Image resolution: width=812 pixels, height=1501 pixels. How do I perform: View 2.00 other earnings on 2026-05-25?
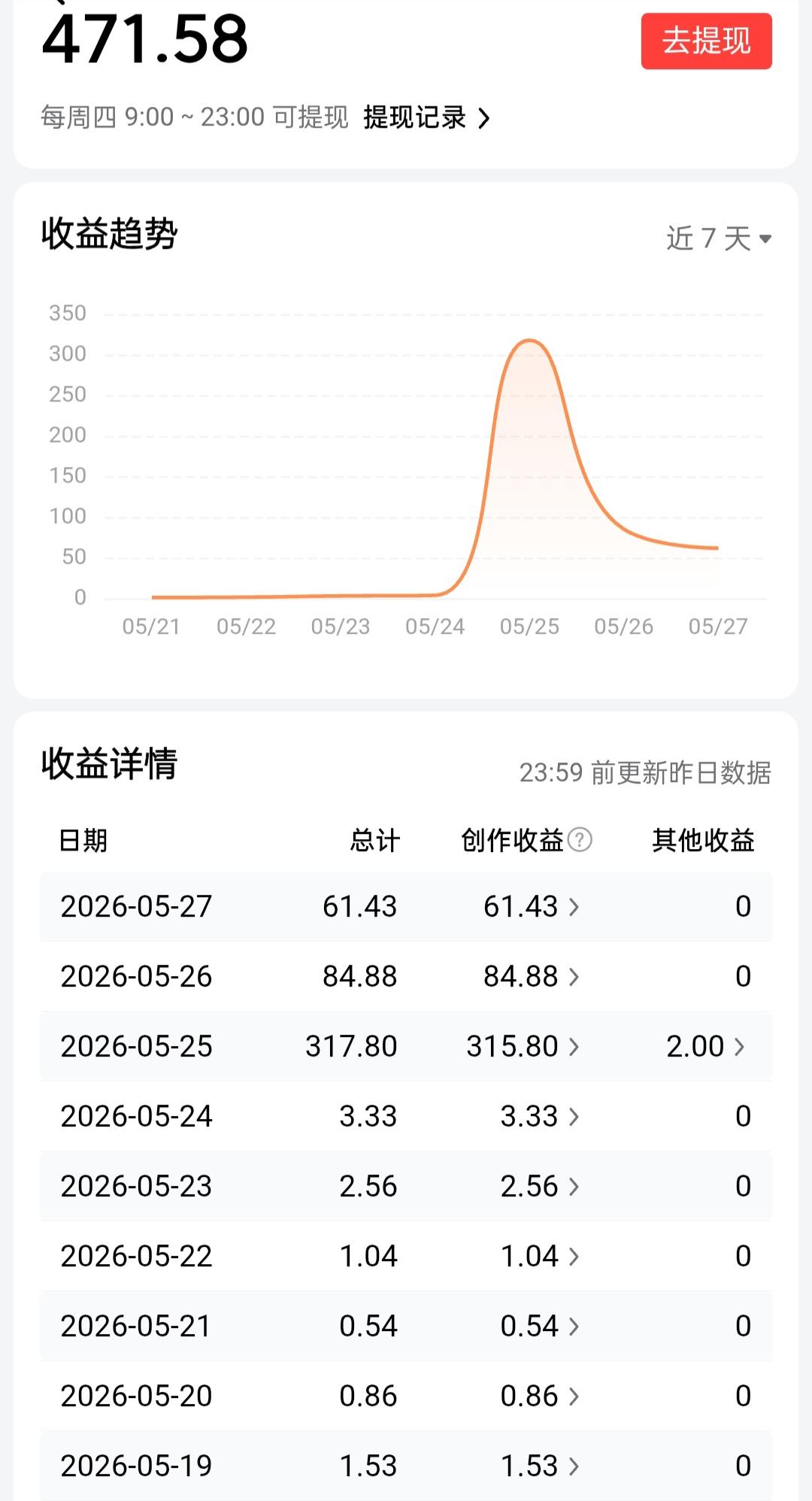(x=705, y=1046)
